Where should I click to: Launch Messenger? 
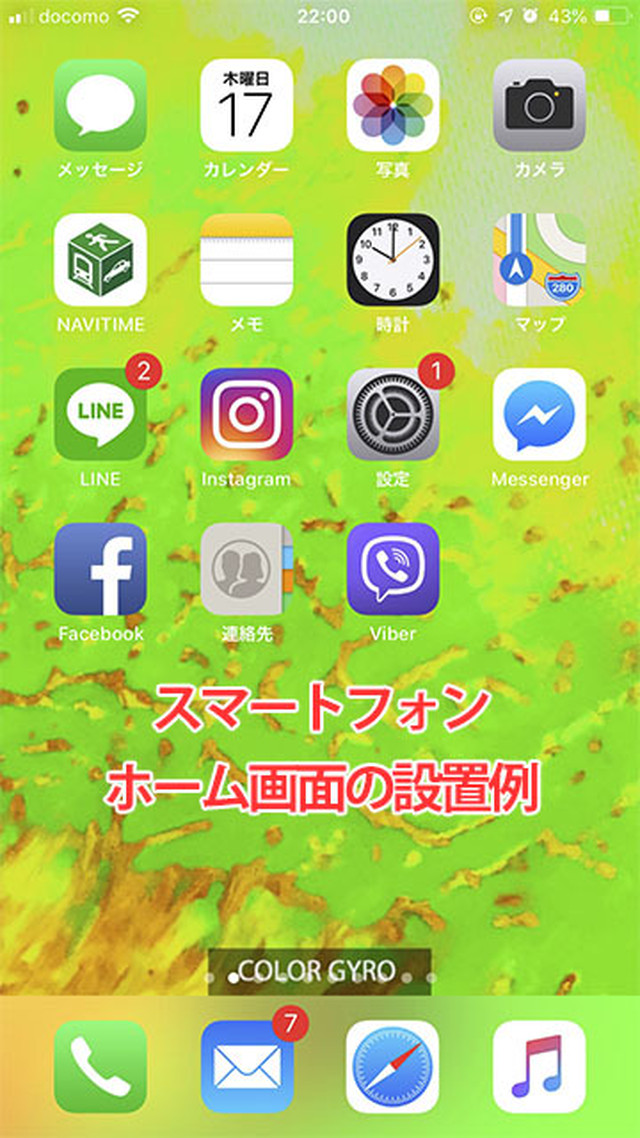click(539, 414)
